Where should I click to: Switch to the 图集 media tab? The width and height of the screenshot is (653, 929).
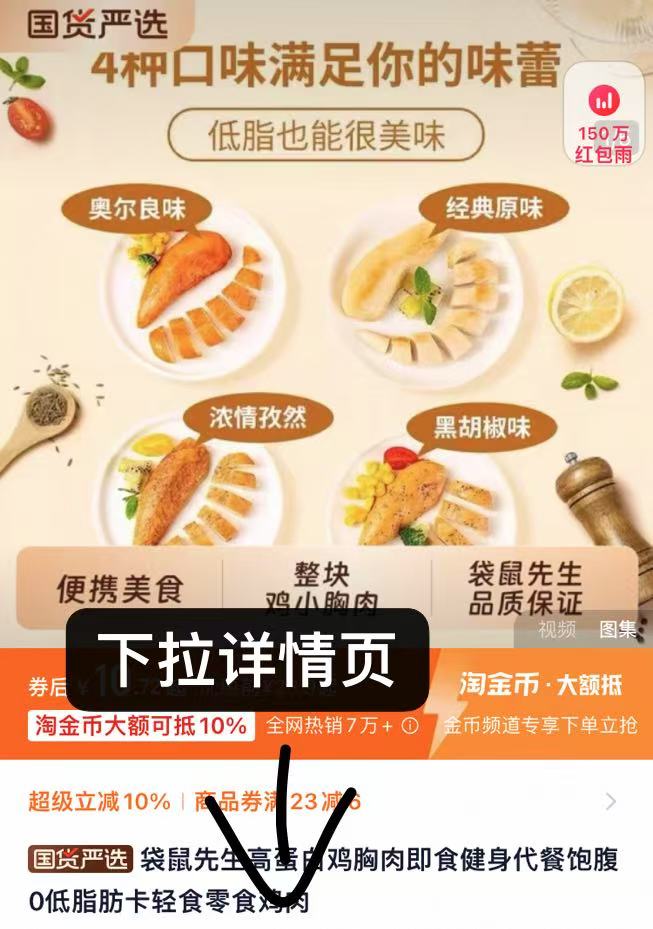tap(618, 629)
